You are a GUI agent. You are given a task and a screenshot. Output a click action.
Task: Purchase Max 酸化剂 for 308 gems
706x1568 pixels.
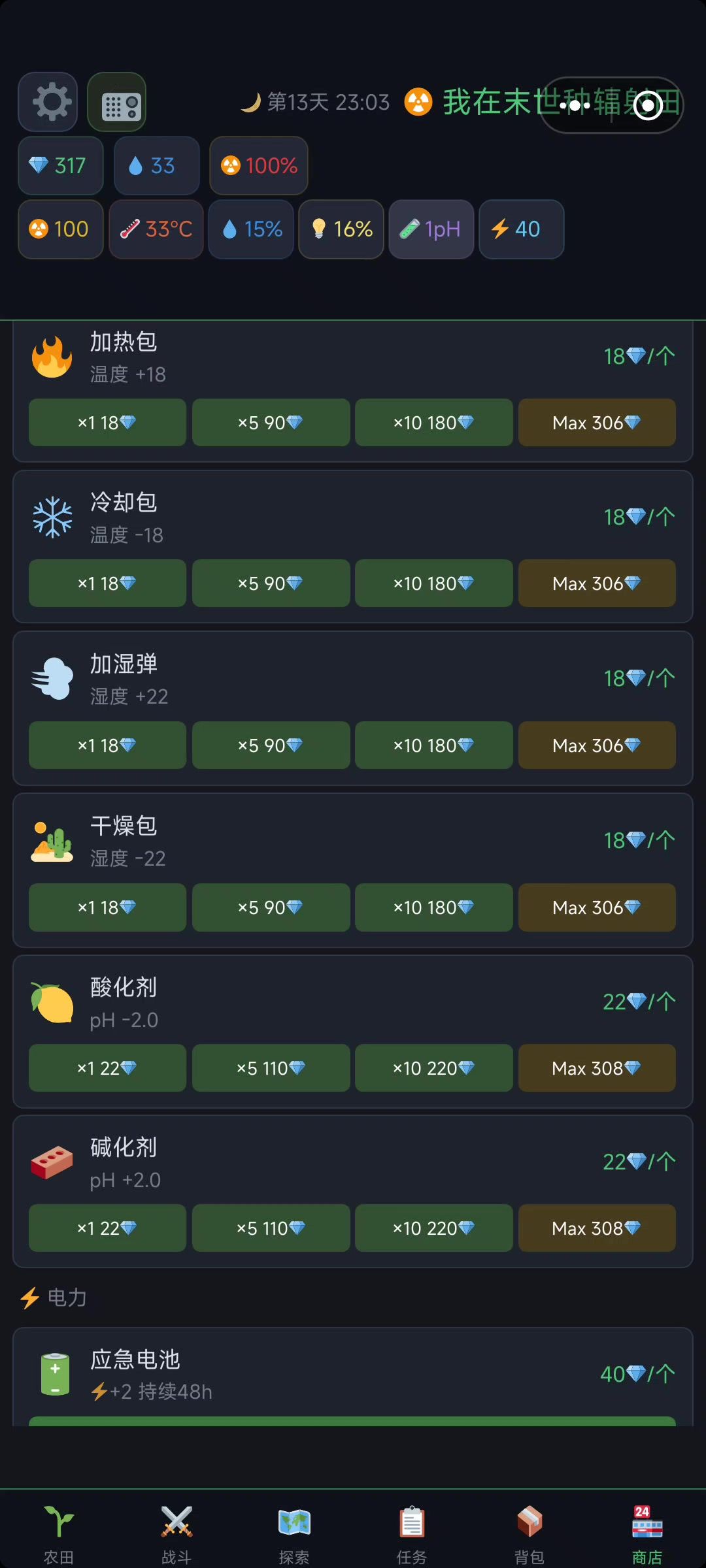point(597,1068)
